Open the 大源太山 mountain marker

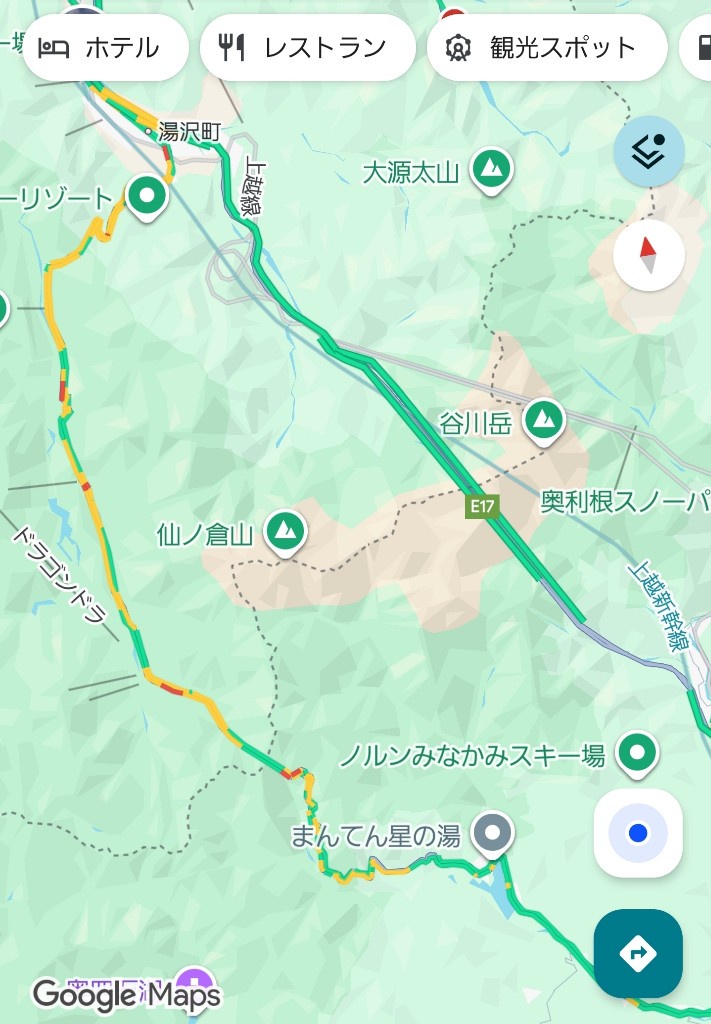(490, 169)
